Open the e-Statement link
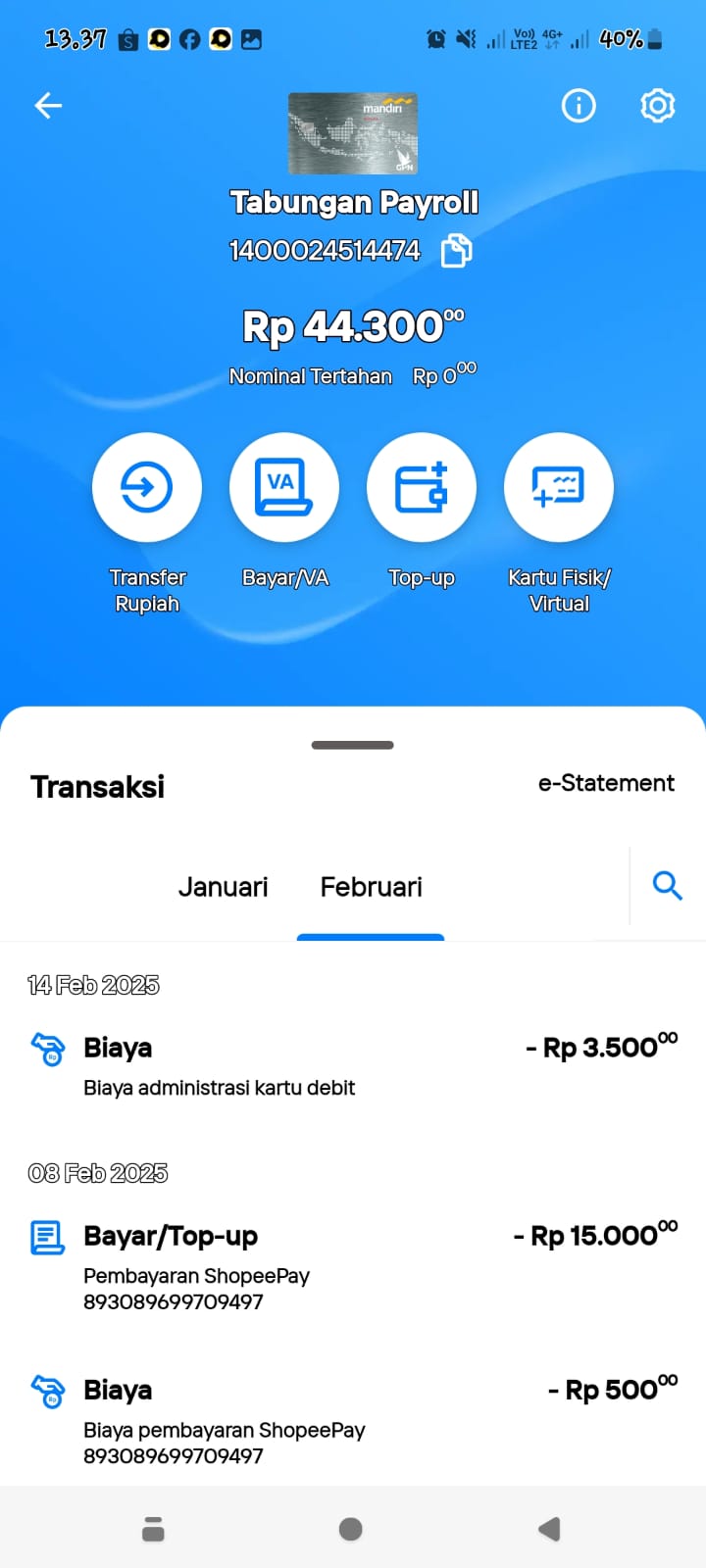 point(606,783)
